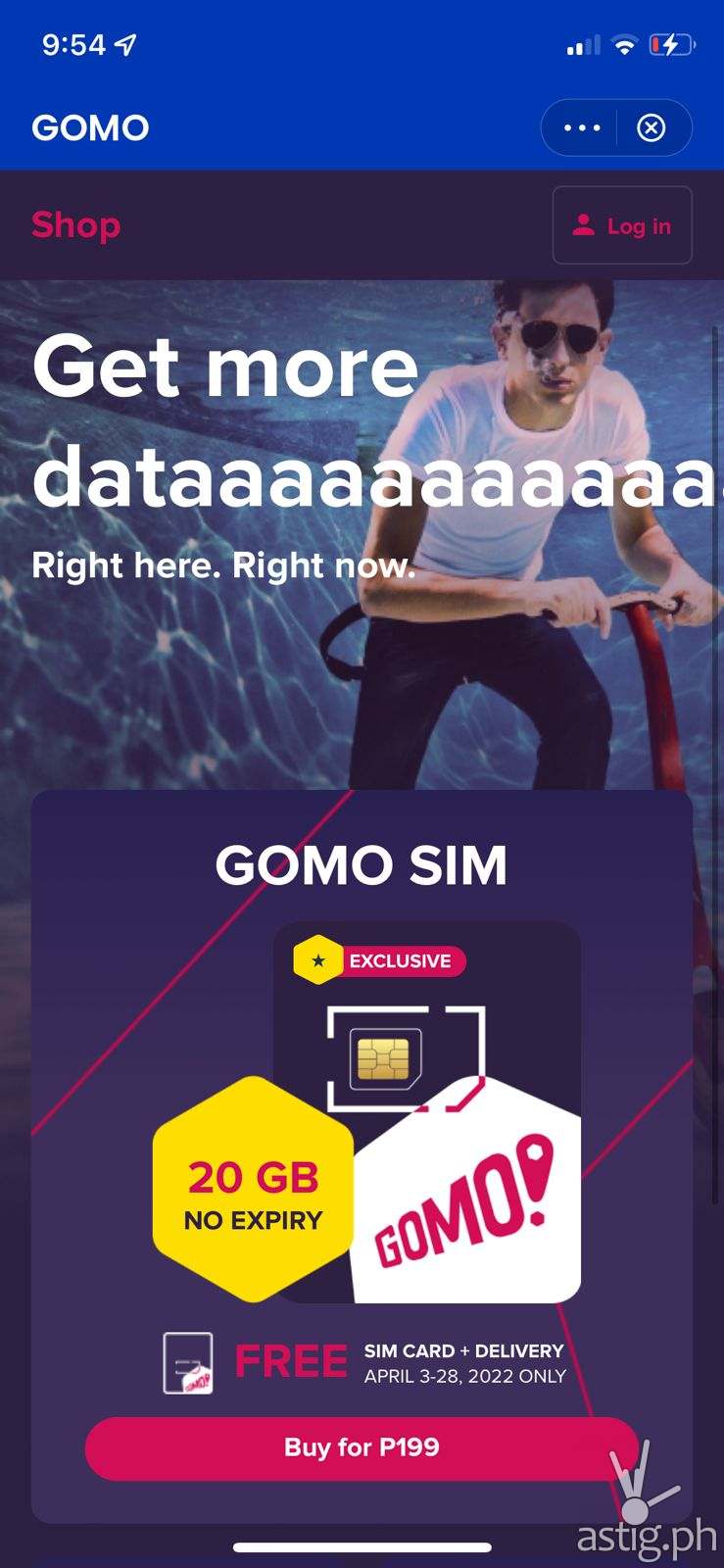
Task: Tap the Buy for P199 button
Action: (362, 1447)
